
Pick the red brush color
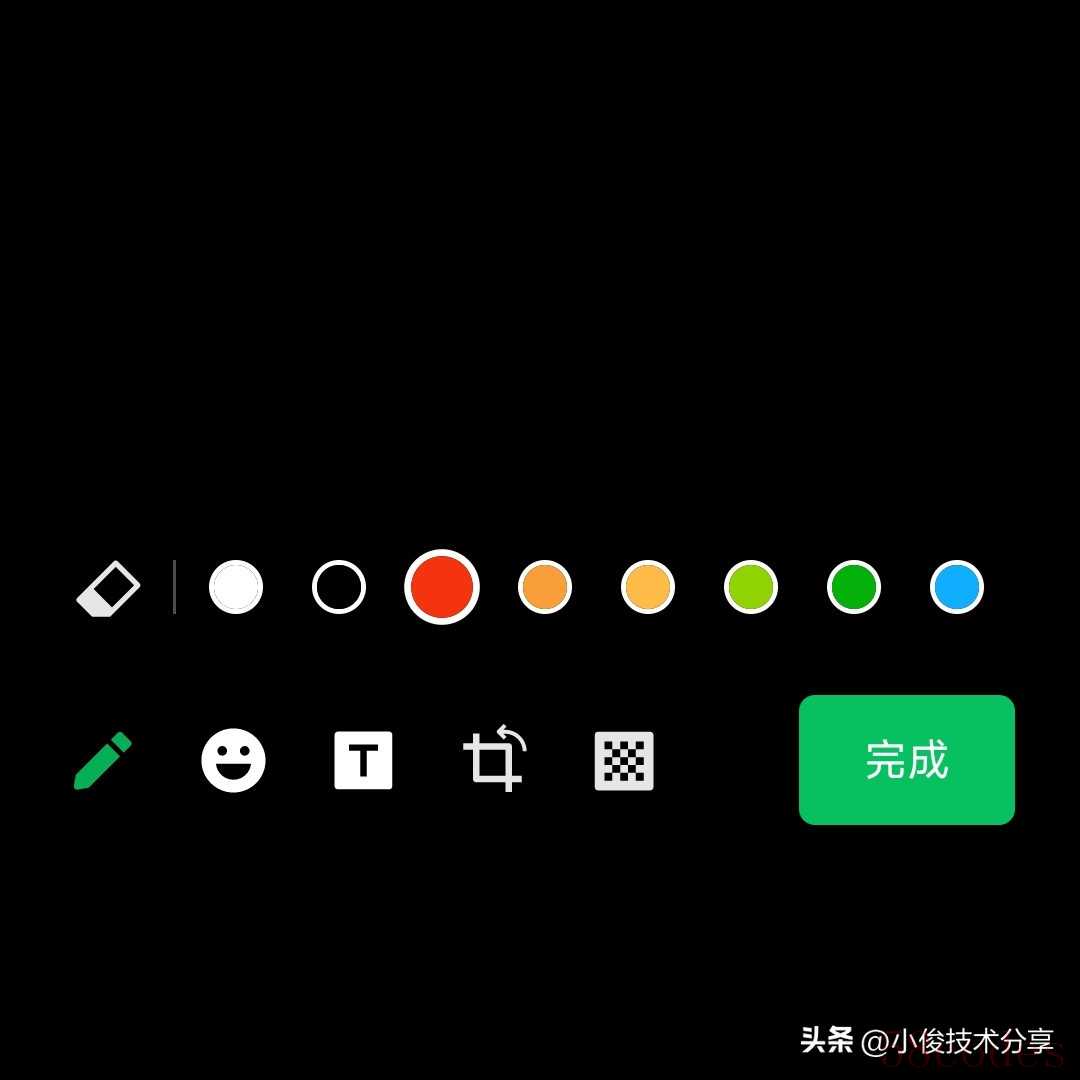point(442,587)
